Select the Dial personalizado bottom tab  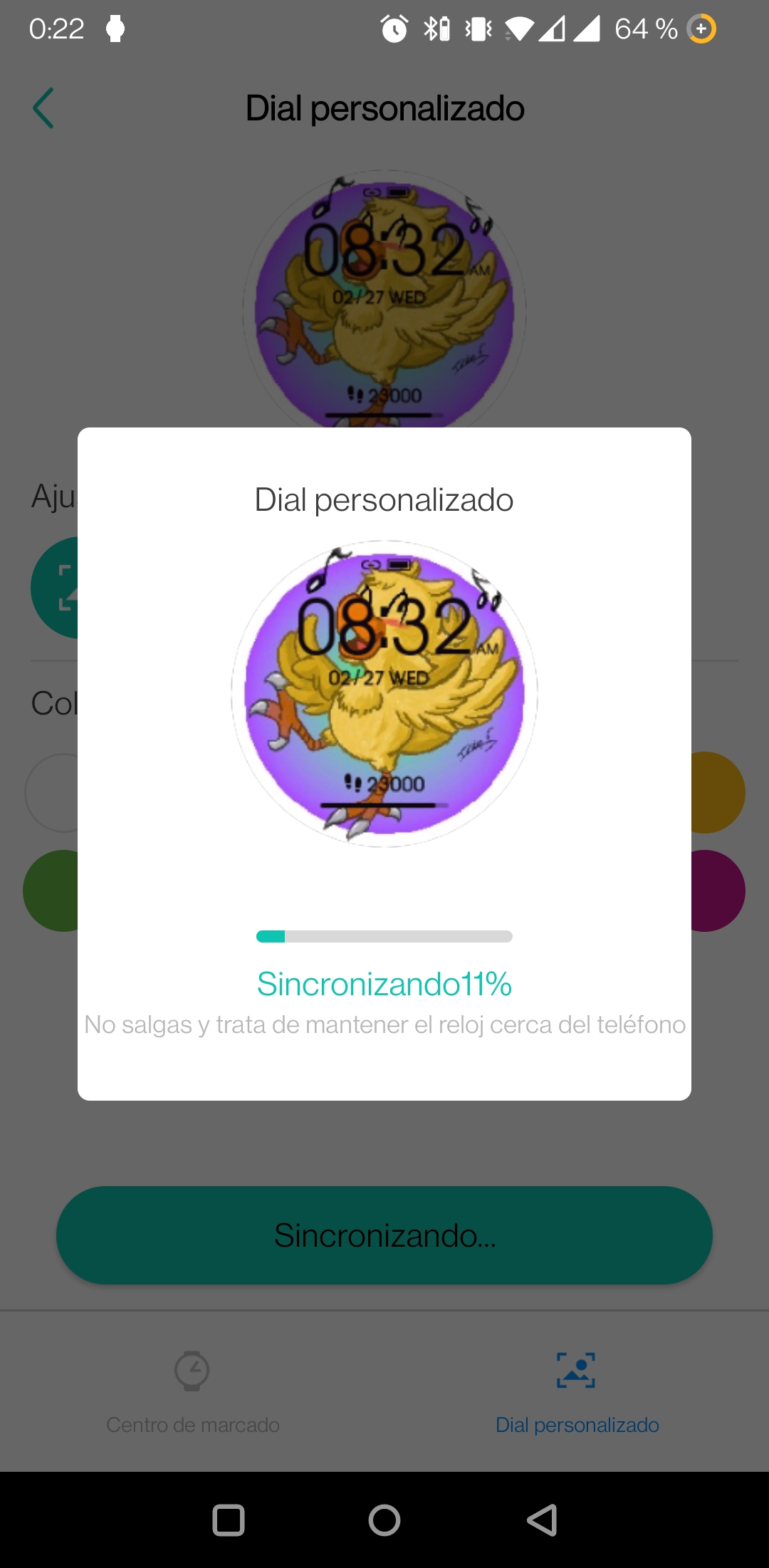point(577,1393)
